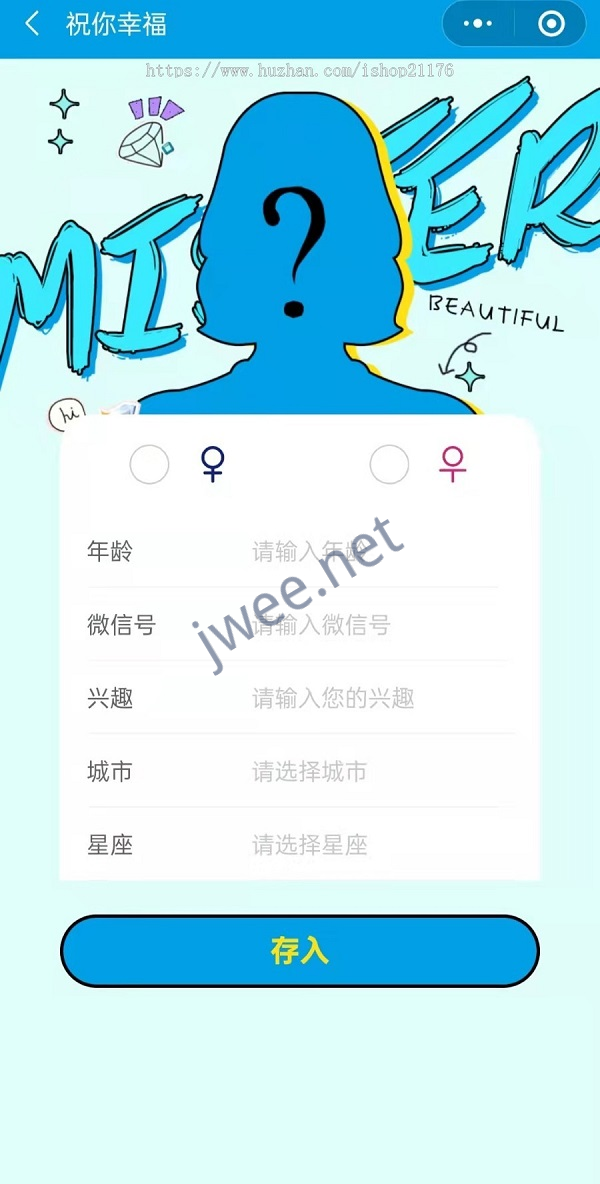Focus the 微信号 WeChat ID field
Image resolution: width=600 pixels, height=1184 pixels.
click(380, 625)
